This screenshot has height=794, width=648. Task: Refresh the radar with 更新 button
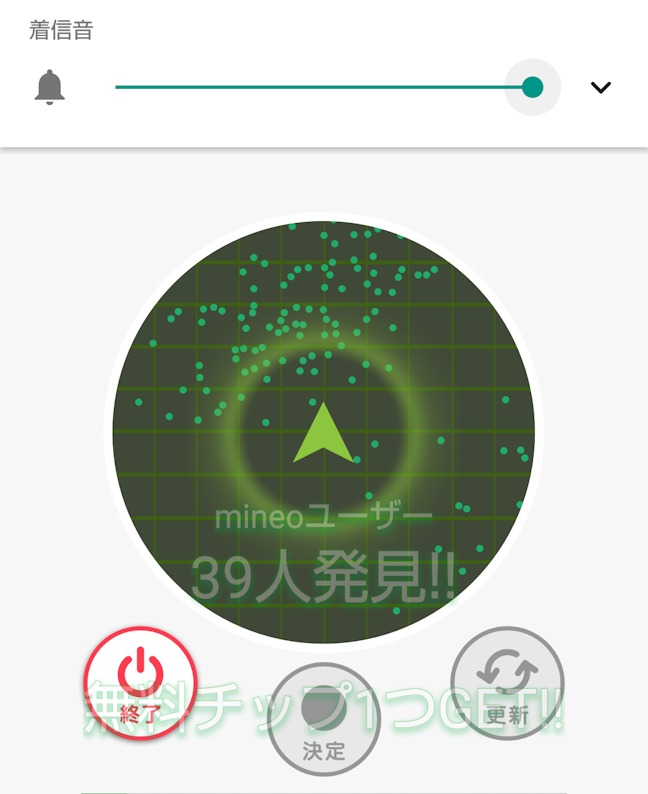click(x=507, y=683)
